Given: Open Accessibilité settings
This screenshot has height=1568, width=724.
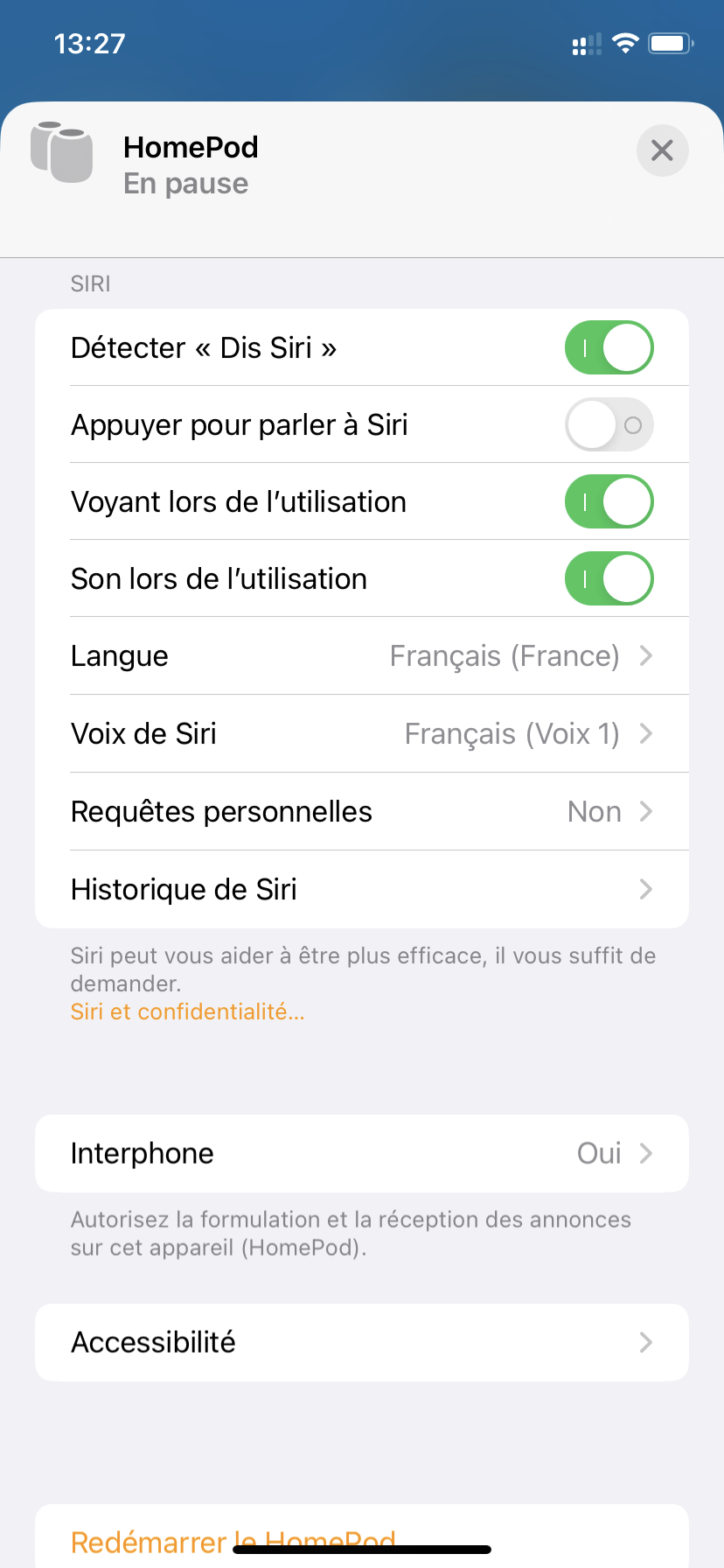Looking at the screenshot, I should (362, 1342).
